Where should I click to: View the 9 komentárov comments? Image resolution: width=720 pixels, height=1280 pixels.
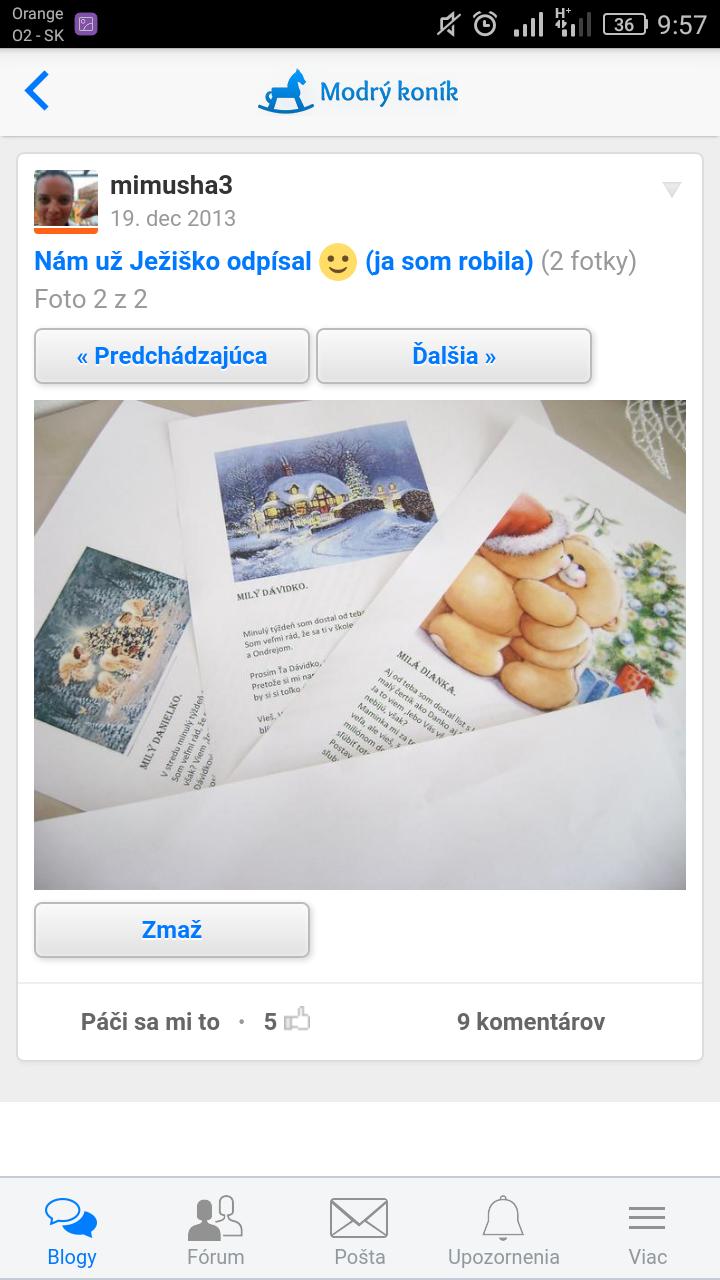coord(531,1021)
